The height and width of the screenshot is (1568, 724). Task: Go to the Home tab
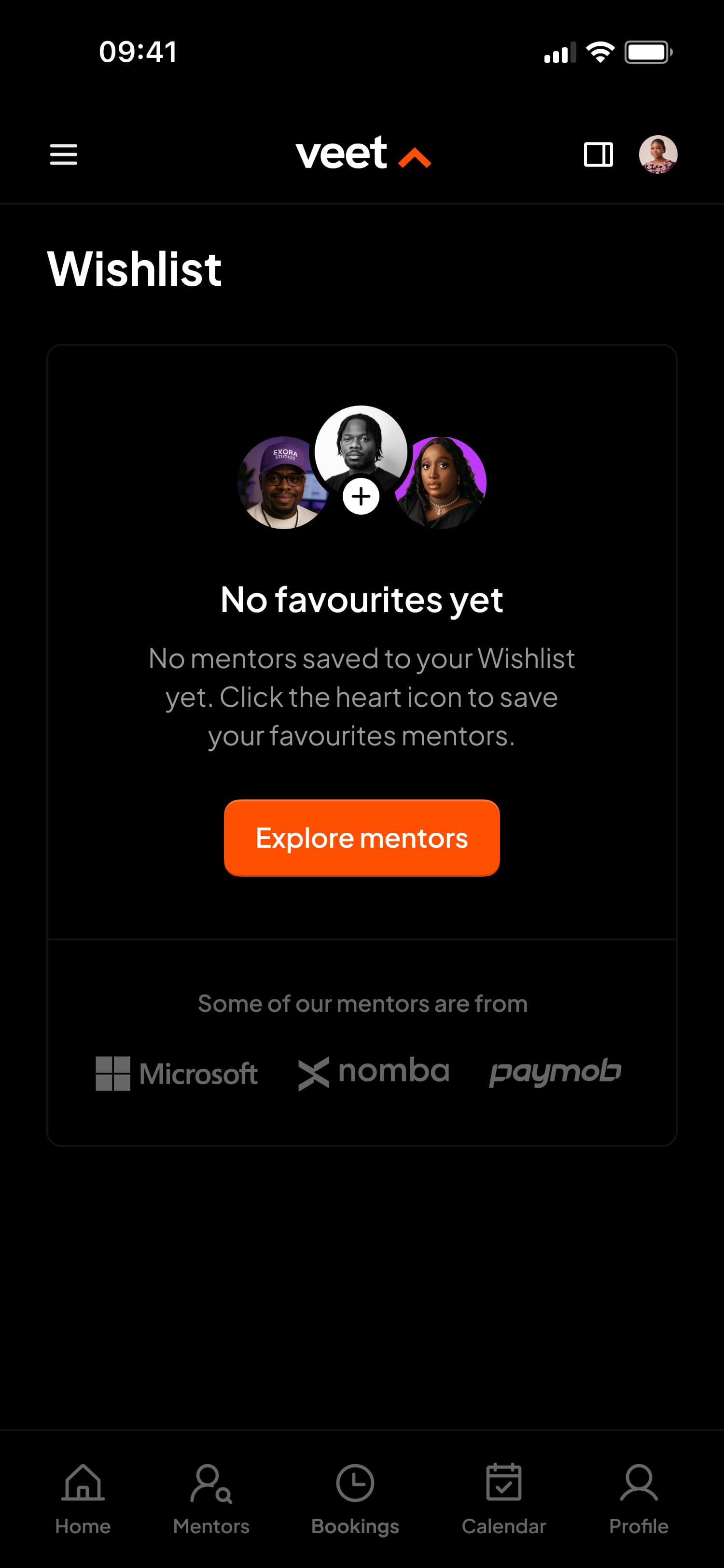[83, 1498]
